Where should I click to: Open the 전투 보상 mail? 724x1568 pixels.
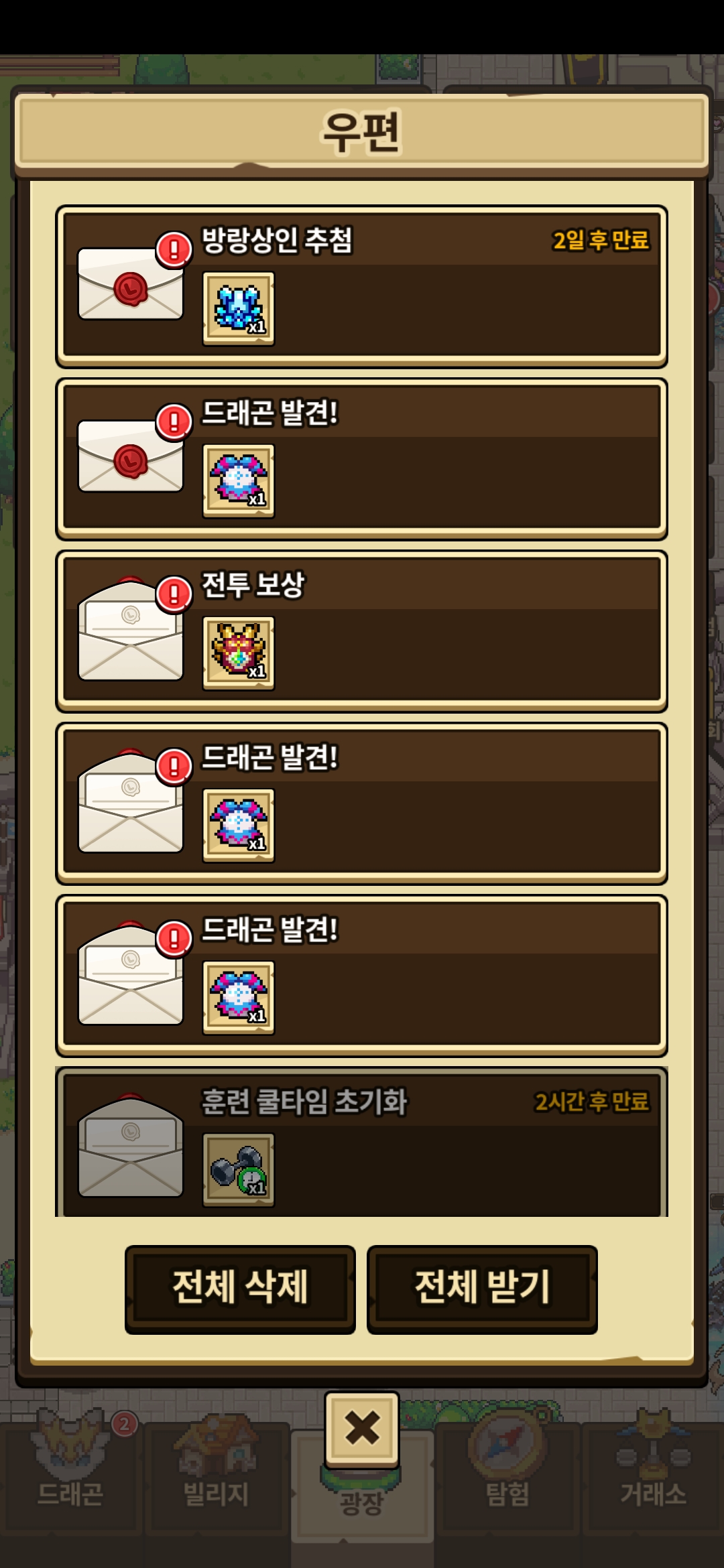[361, 631]
